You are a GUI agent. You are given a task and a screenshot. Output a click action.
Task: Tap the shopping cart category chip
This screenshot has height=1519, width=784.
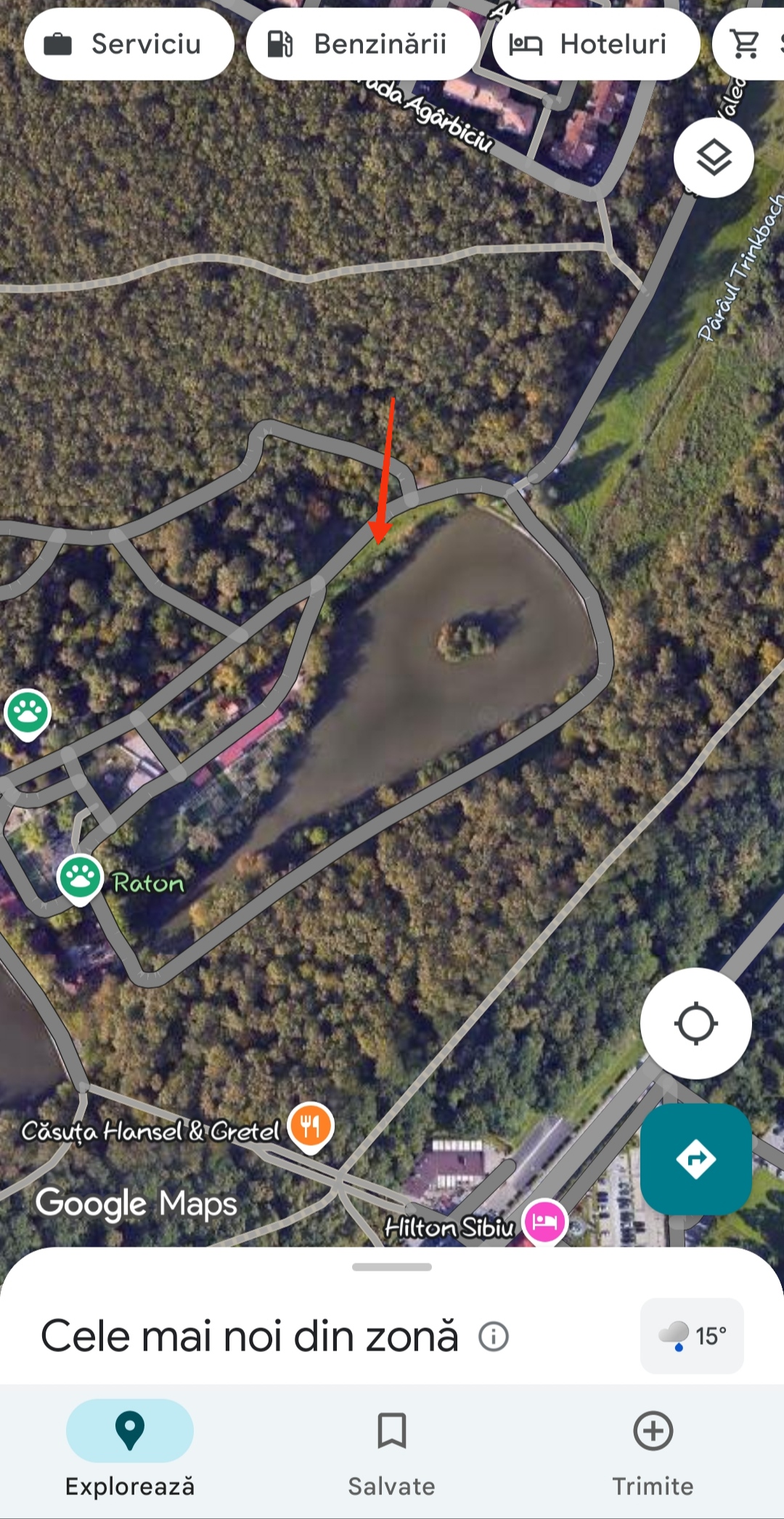[x=748, y=44]
